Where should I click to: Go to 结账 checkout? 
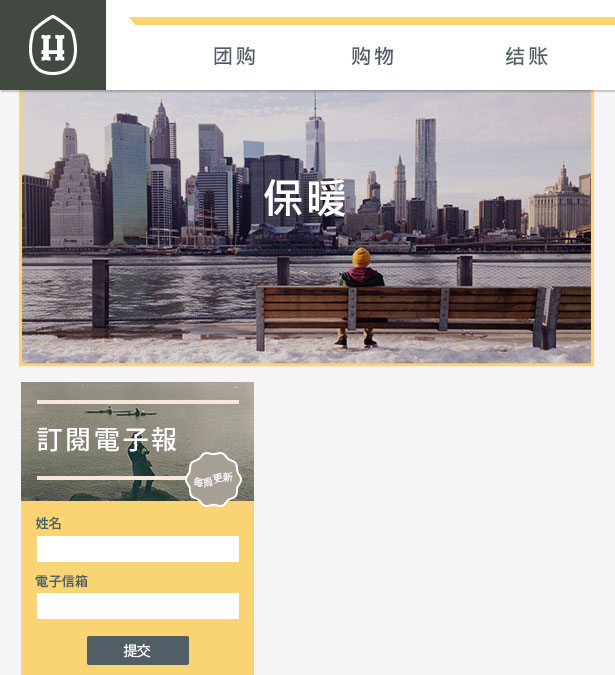527,57
